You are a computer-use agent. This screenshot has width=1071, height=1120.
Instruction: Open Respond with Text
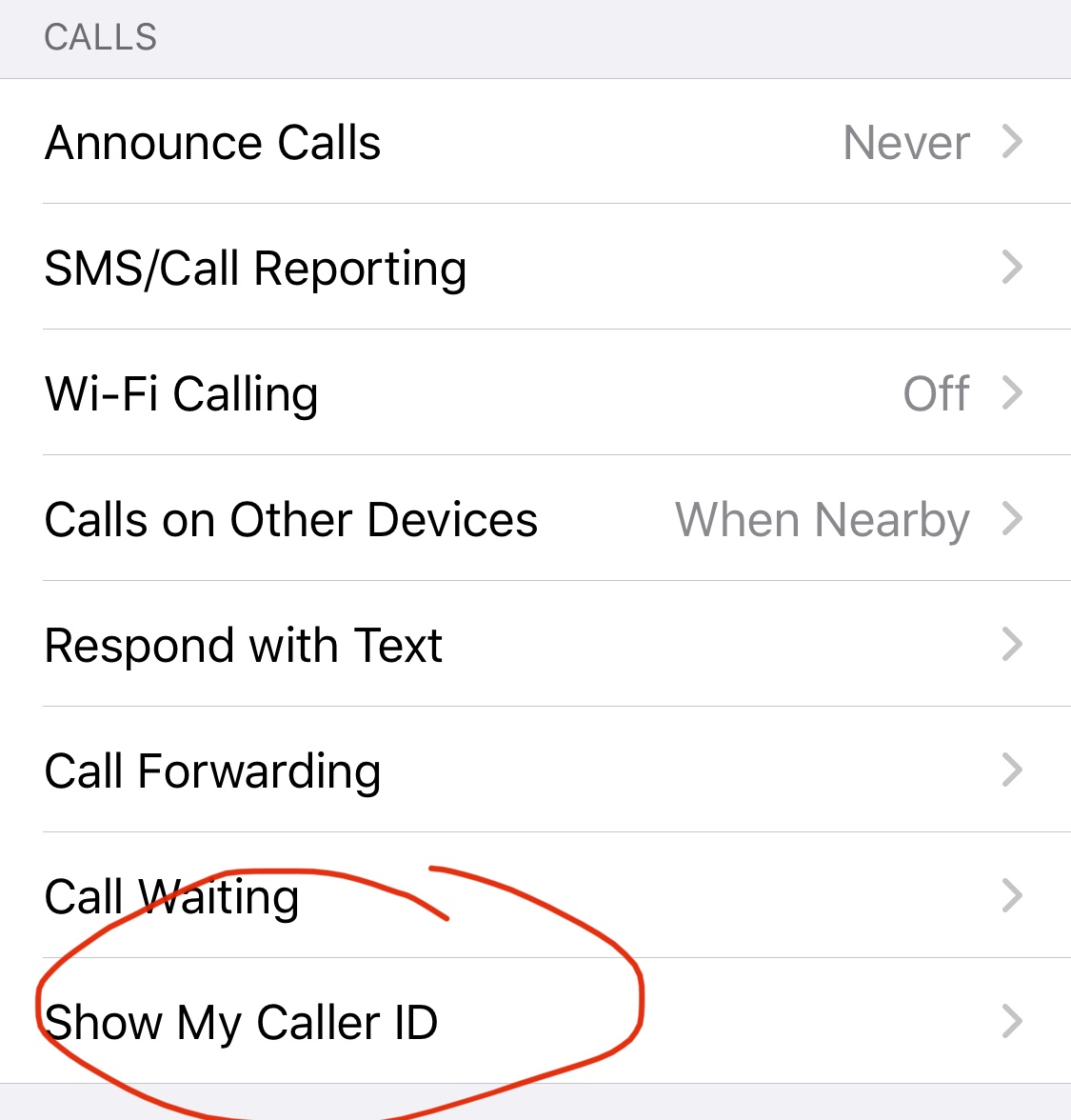[535, 644]
